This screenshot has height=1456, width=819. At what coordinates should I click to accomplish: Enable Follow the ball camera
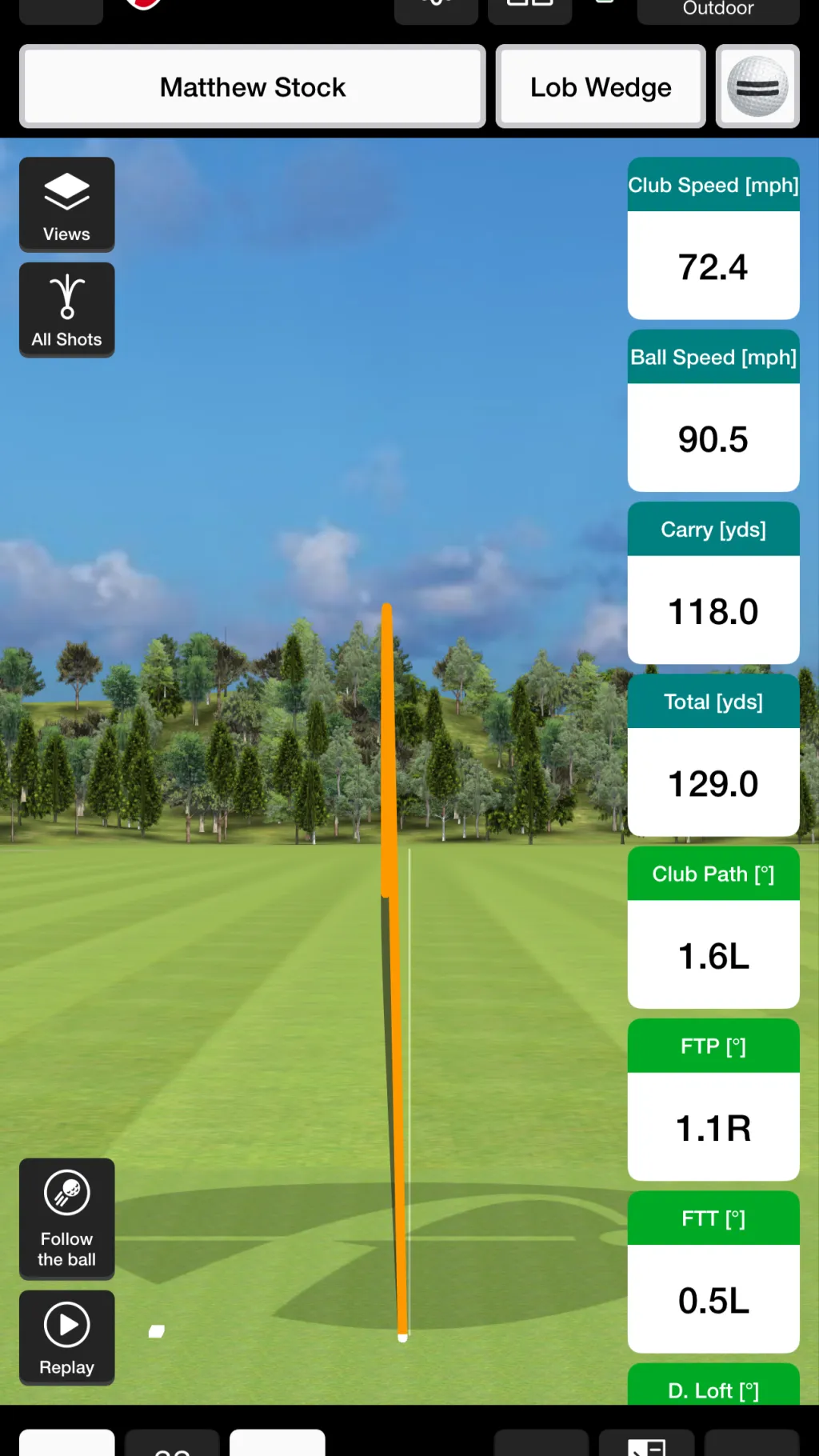[66, 1218]
